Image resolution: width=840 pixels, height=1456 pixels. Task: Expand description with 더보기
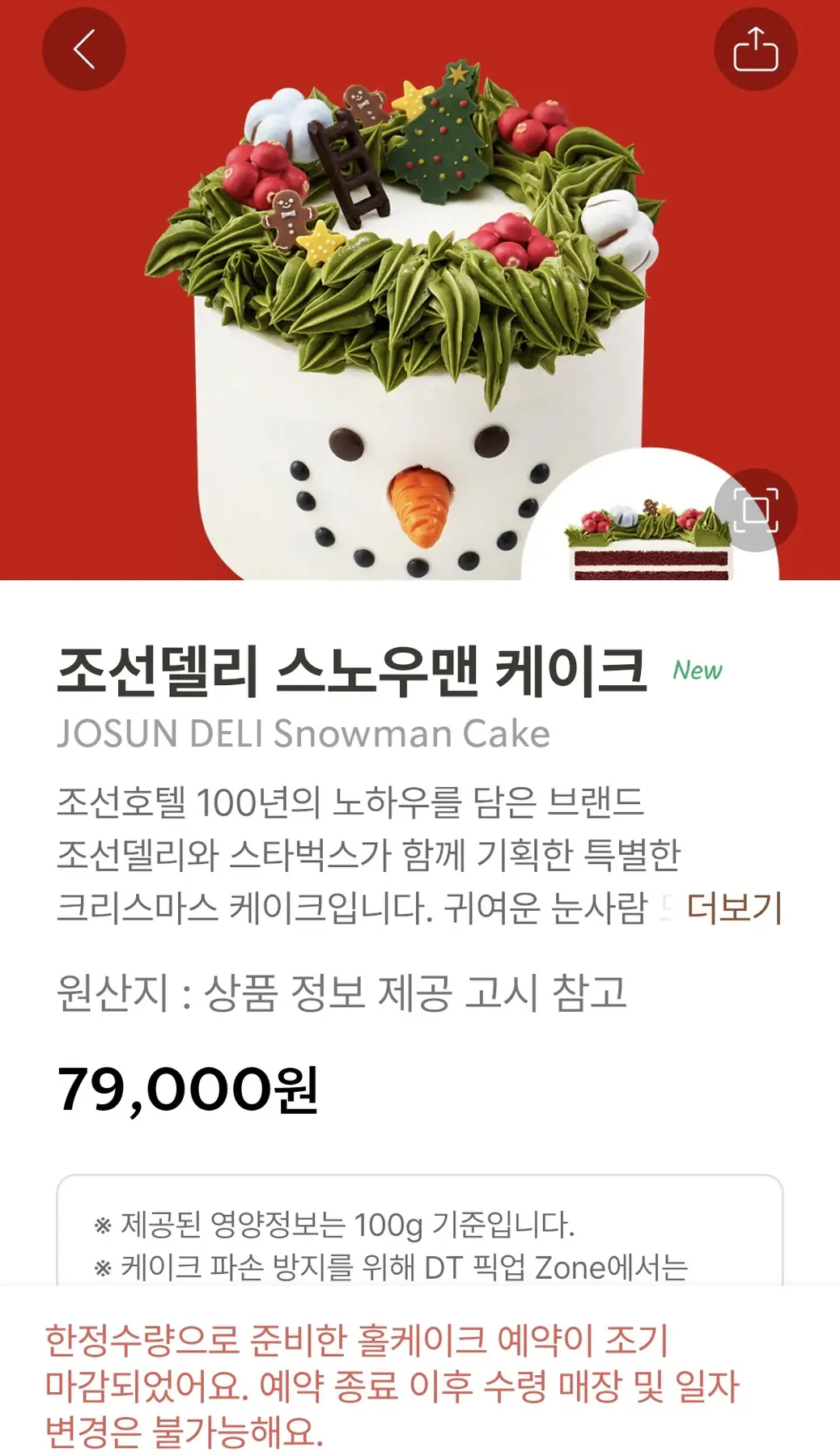[734, 908]
